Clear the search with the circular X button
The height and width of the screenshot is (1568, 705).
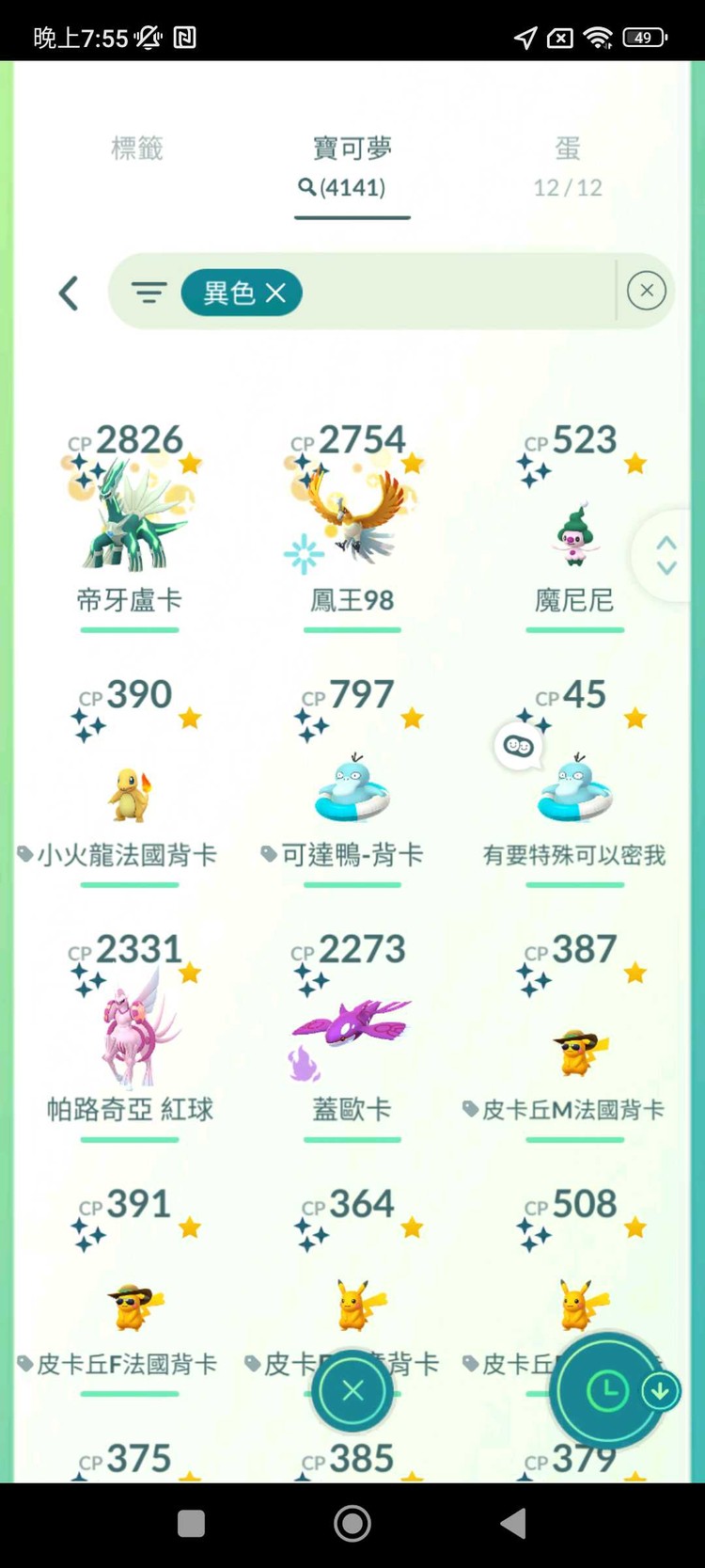646,290
